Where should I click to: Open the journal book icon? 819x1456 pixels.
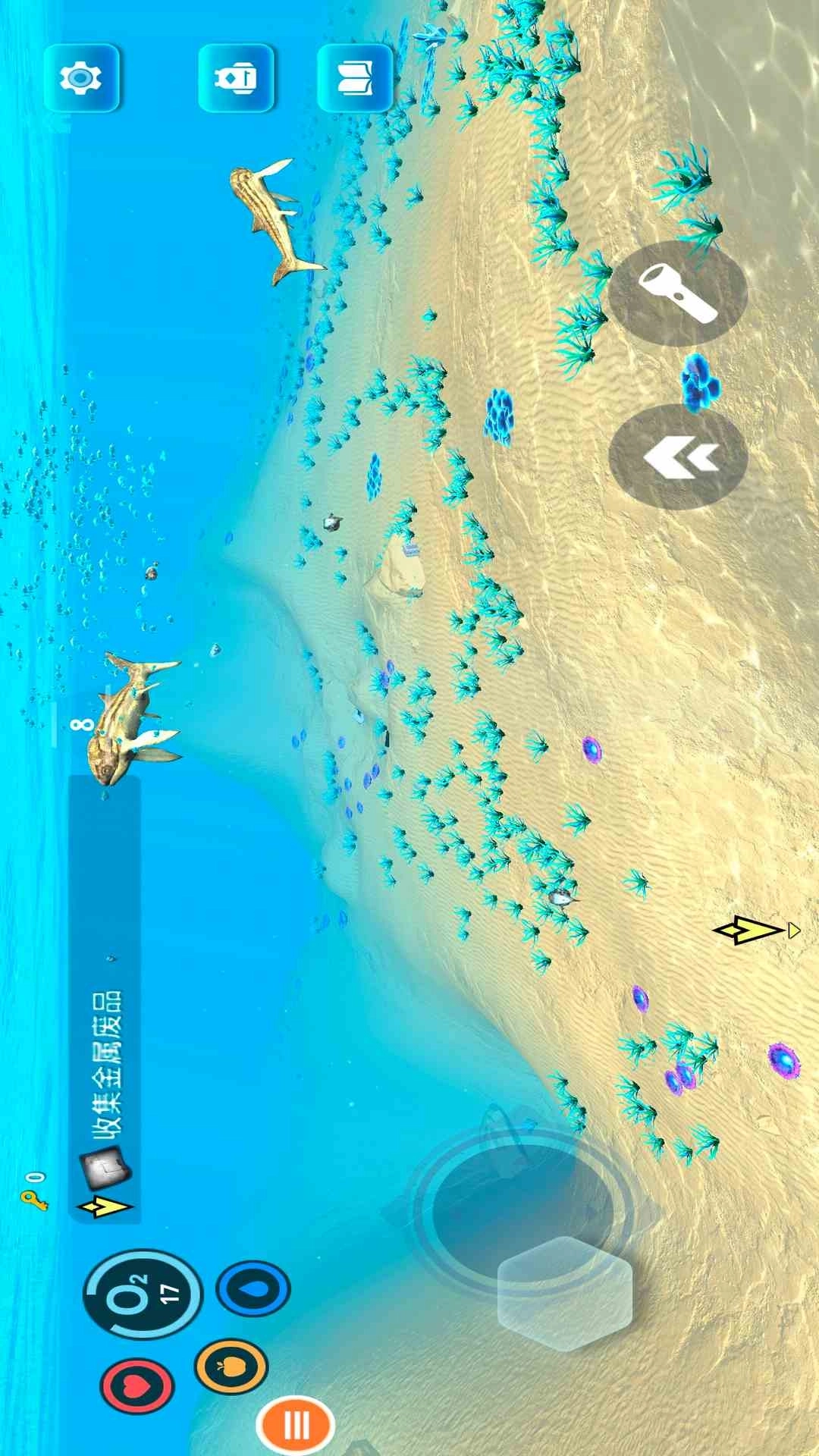pyautogui.click(x=355, y=78)
